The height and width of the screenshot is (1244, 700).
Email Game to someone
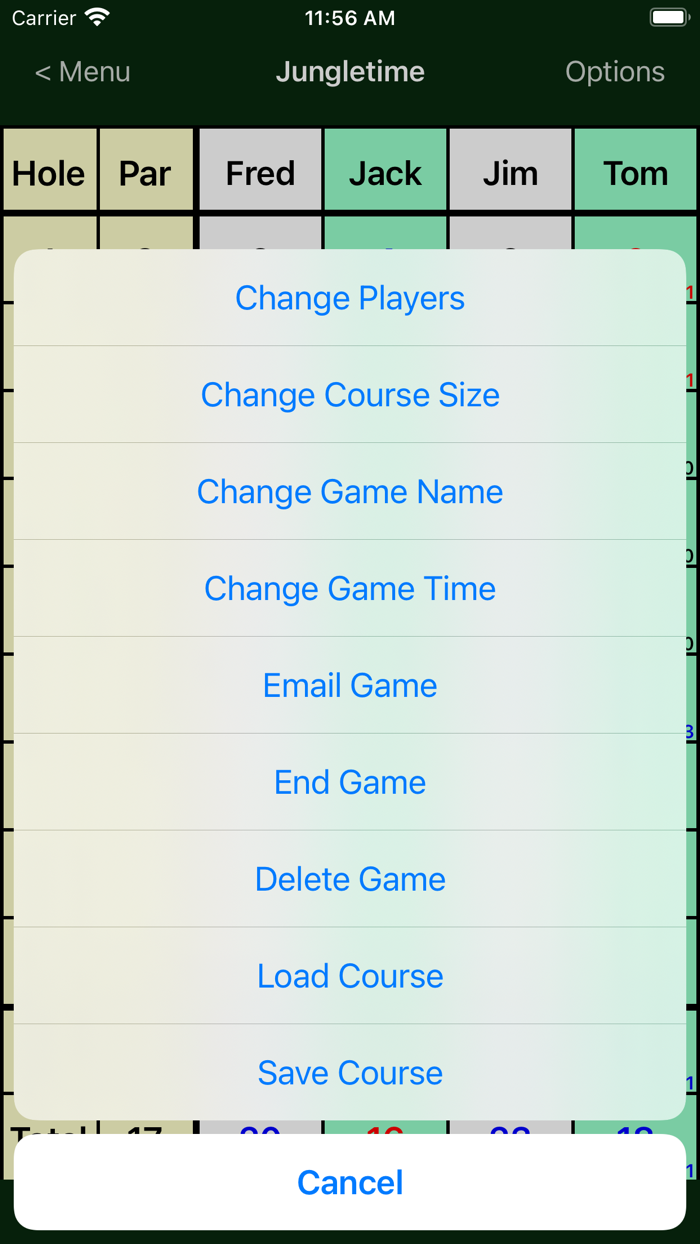point(350,686)
